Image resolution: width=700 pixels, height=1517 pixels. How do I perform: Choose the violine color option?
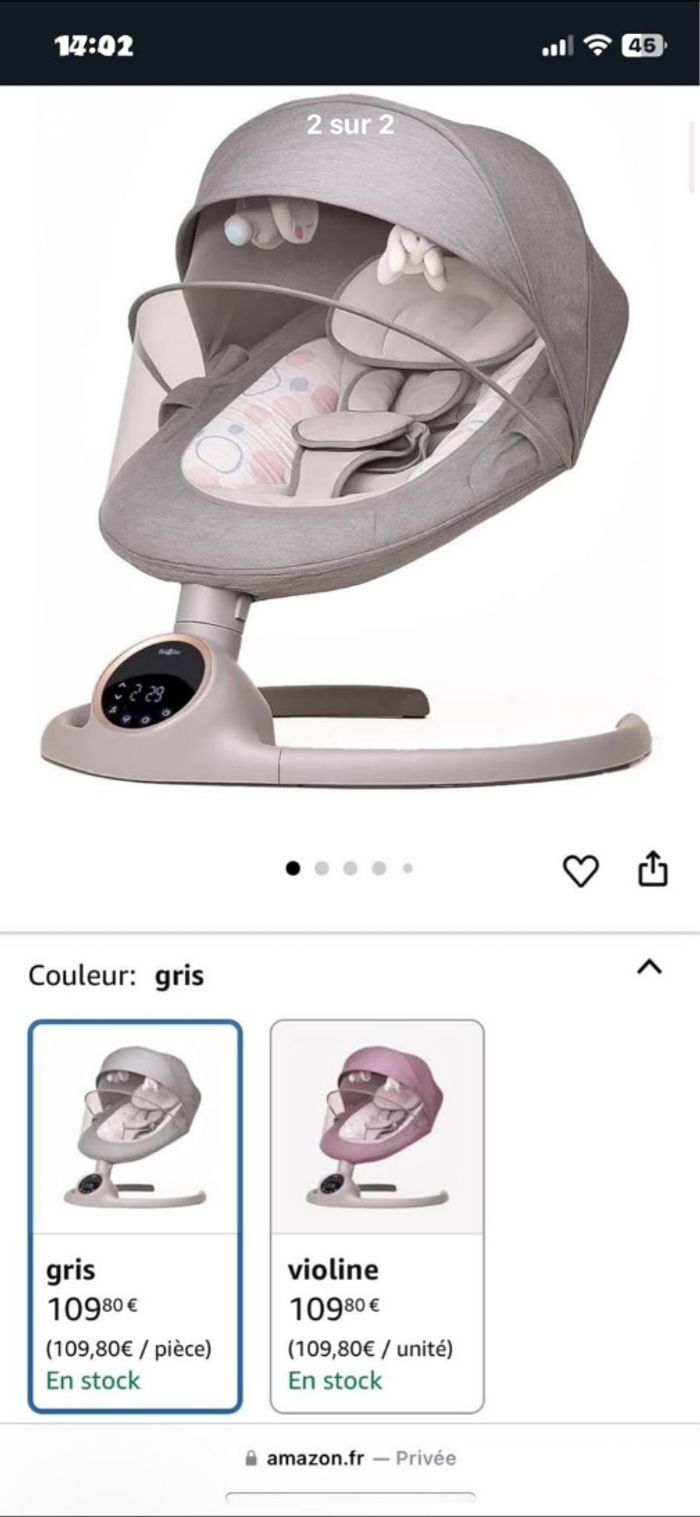(377, 1215)
